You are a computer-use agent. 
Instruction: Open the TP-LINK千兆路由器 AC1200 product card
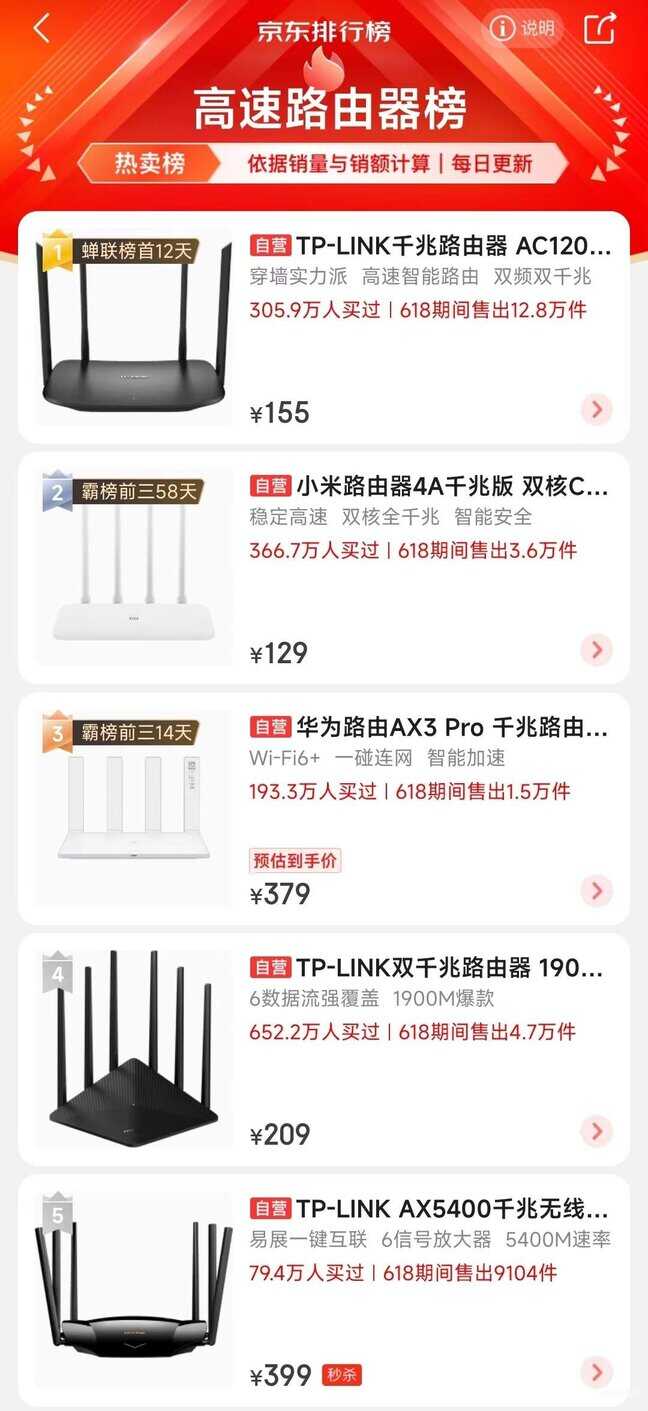pyautogui.click(x=430, y=246)
